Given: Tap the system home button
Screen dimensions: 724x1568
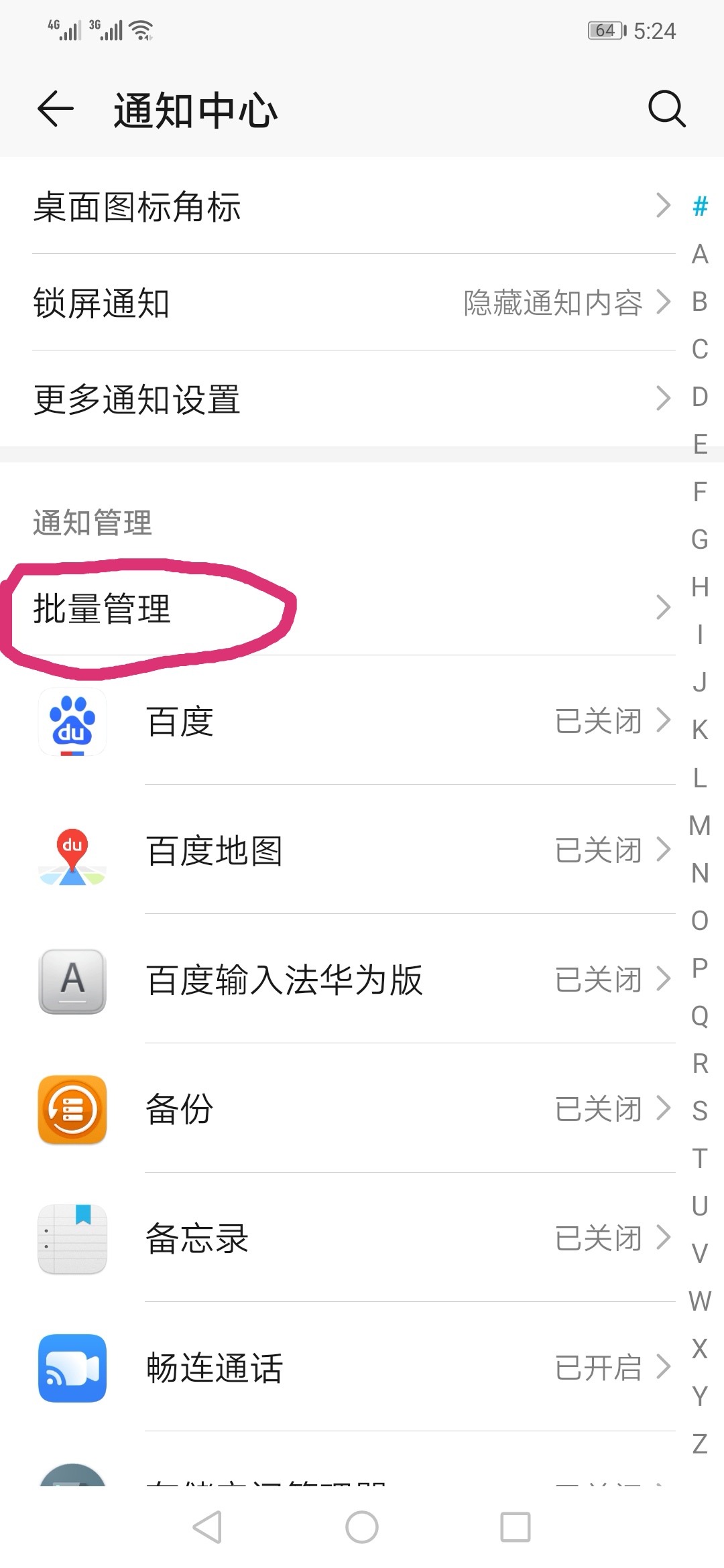Looking at the screenshot, I should pyautogui.click(x=362, y=1527).
